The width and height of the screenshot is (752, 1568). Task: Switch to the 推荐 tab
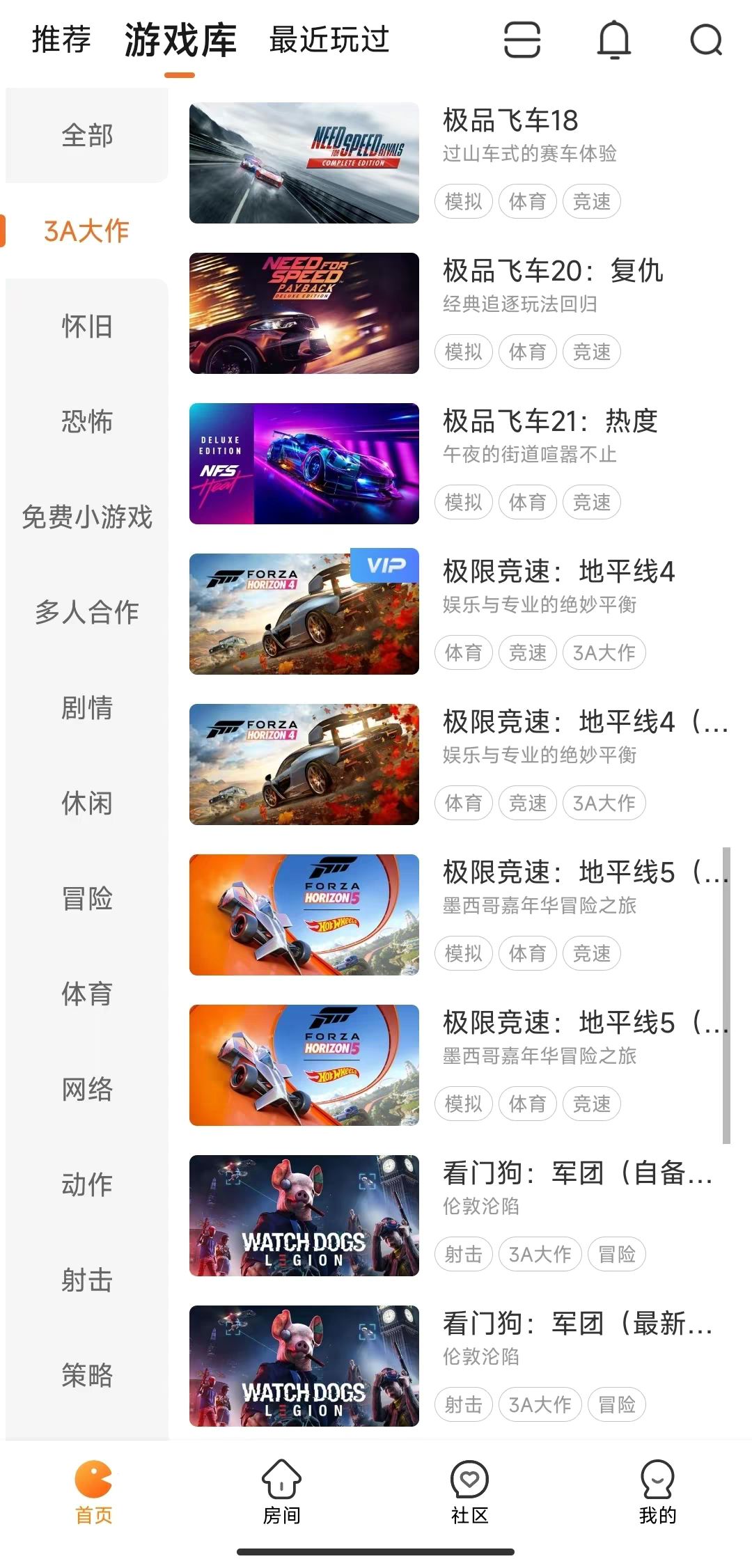click(x=61, y=40)
